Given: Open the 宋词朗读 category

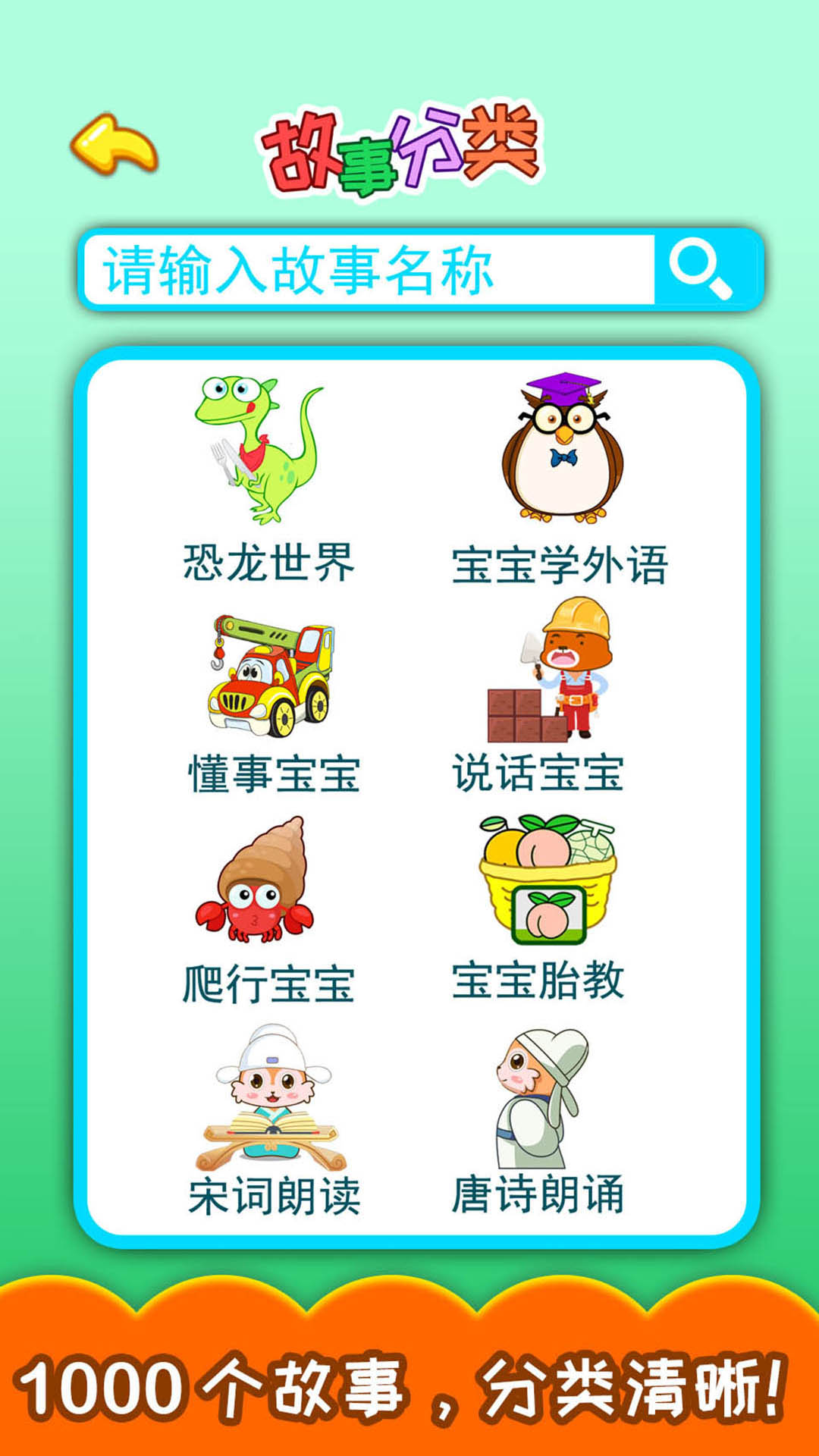Looking at the screenshot, I should click(273, 1121).
